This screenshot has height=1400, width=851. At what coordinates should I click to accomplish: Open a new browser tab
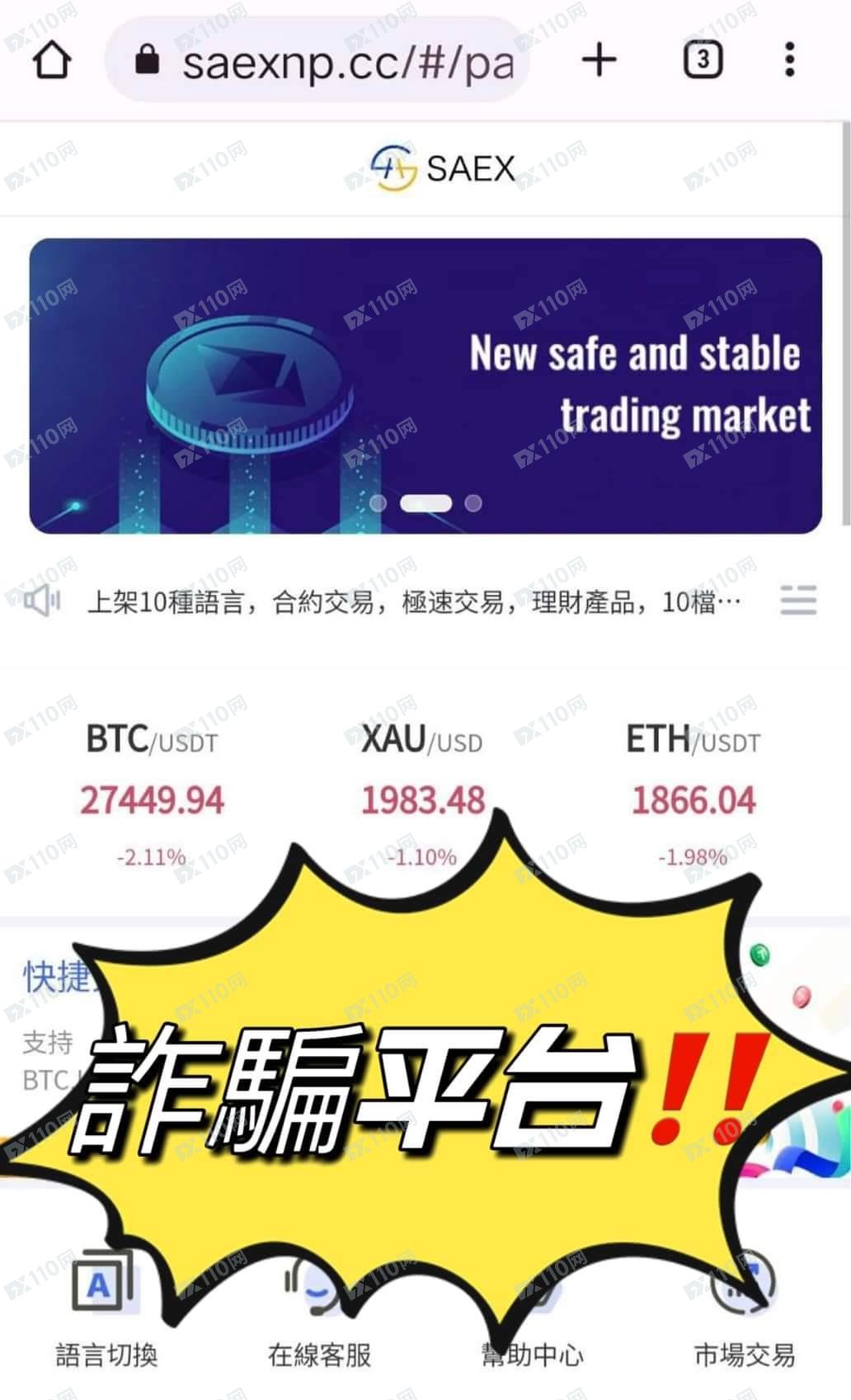599,60
